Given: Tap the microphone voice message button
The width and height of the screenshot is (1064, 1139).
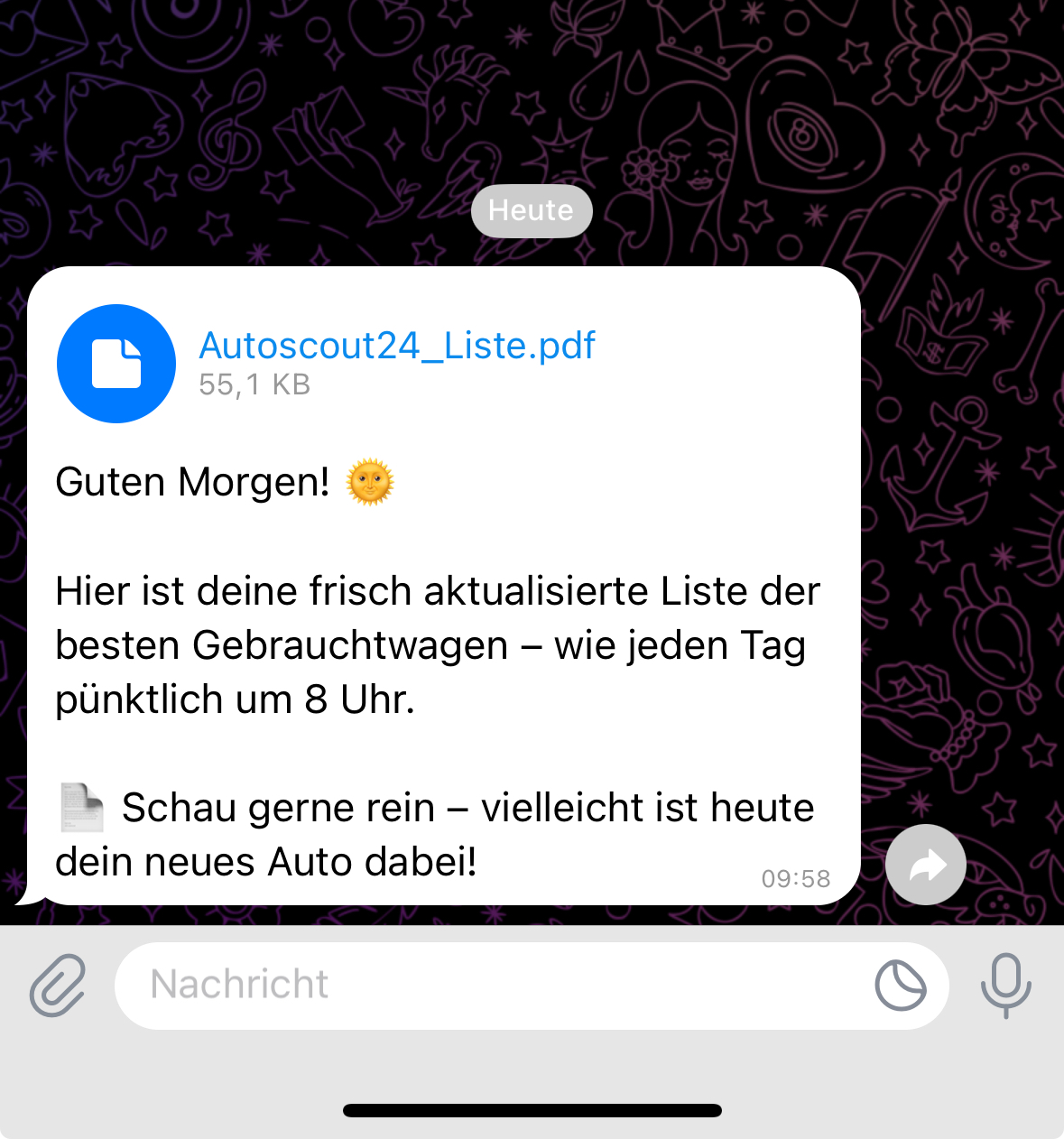Looking at the screenshot, I should point(1005,986).
